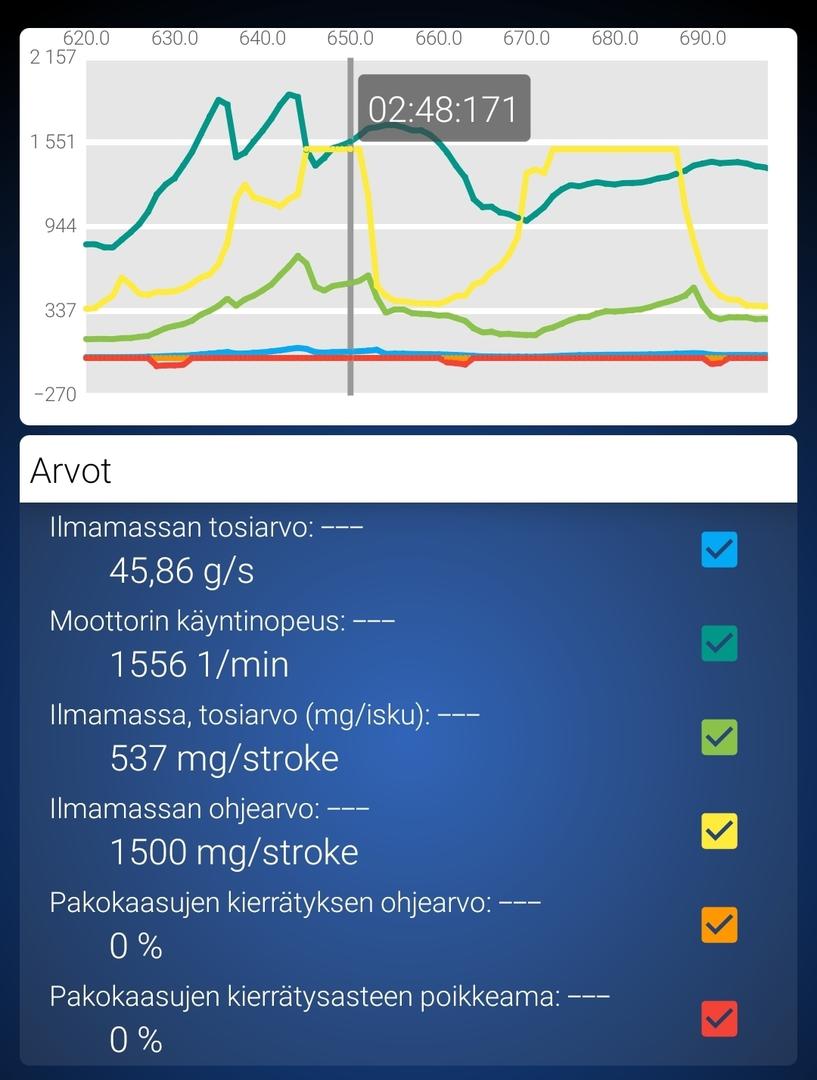Hide the Ilmamassa, tosiarvo (mg/isku) series
This screenshot has height=1080, width=817.
pyautogui.click(x=719, y=737)
